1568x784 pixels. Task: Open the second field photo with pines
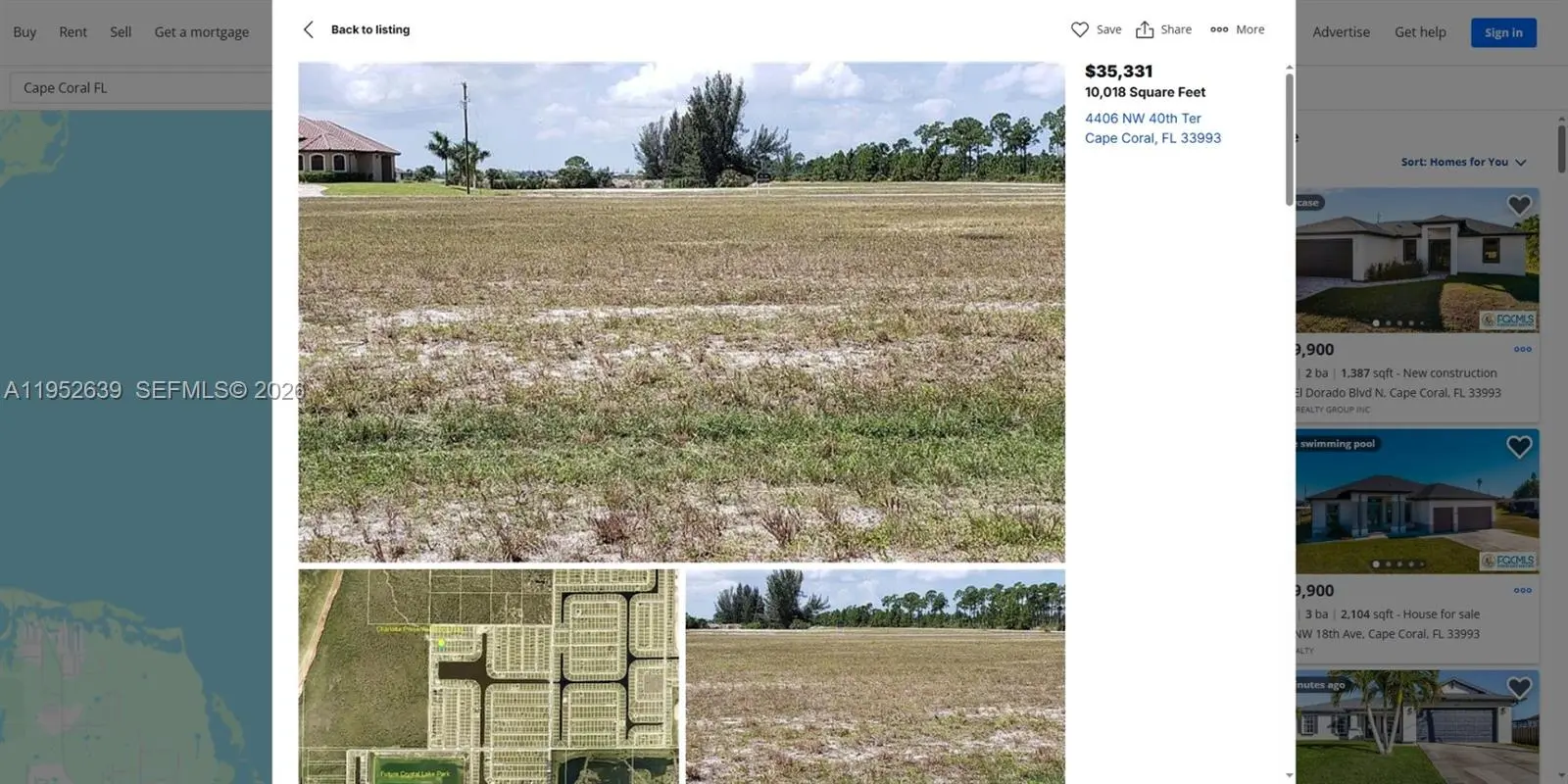coord(874,676)
